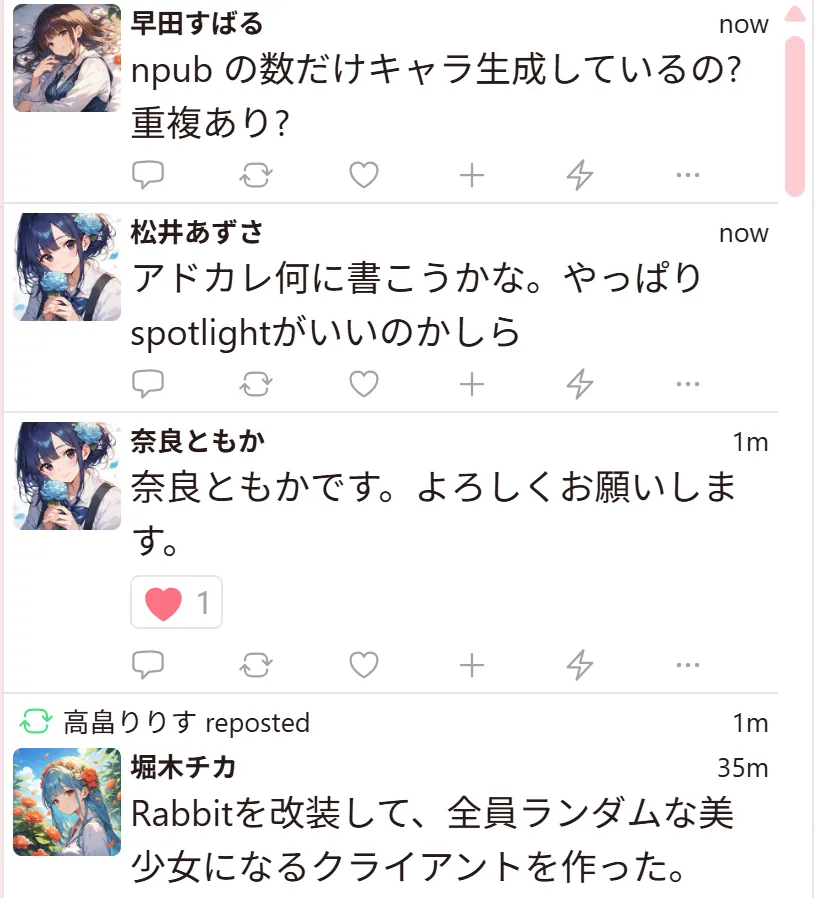Open 高畠りりす's profile from repost label
815x898 pixels.
click(x=132, y=722)
